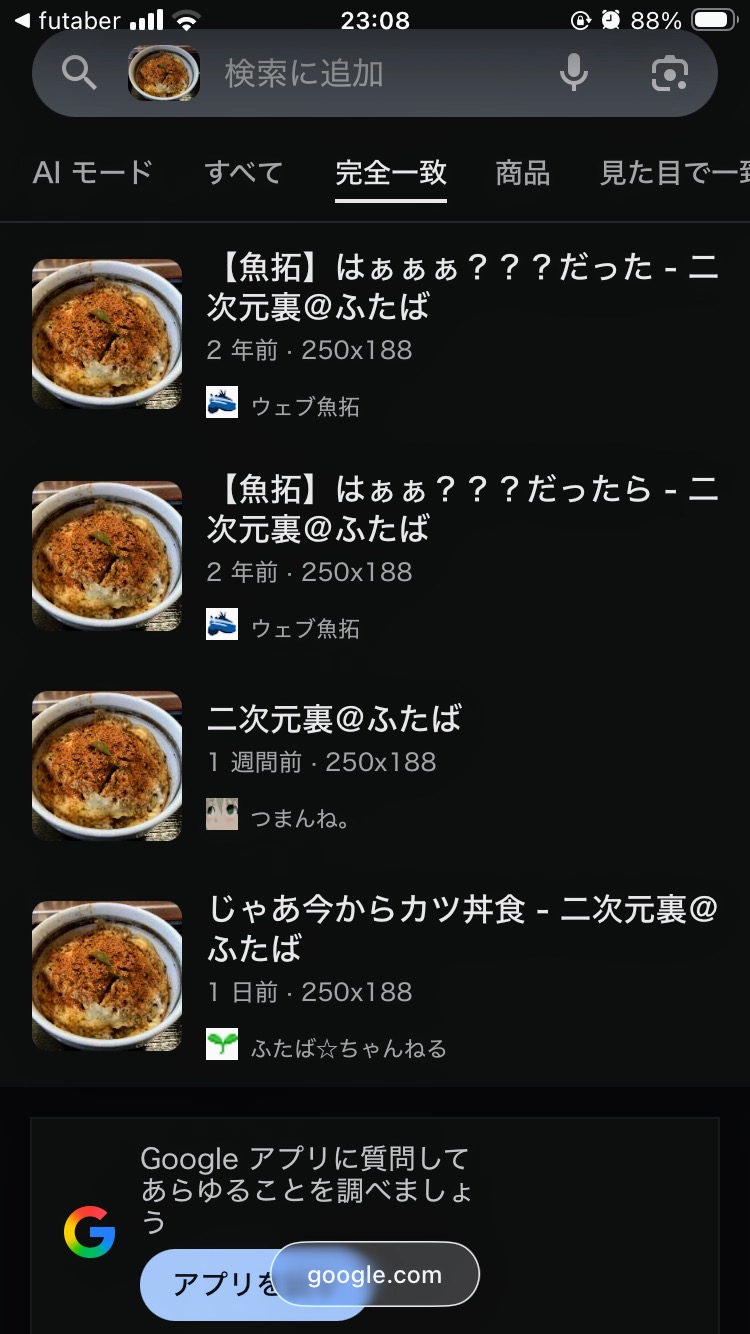Tap the voice search microphone icon

(x=573, y=73)
